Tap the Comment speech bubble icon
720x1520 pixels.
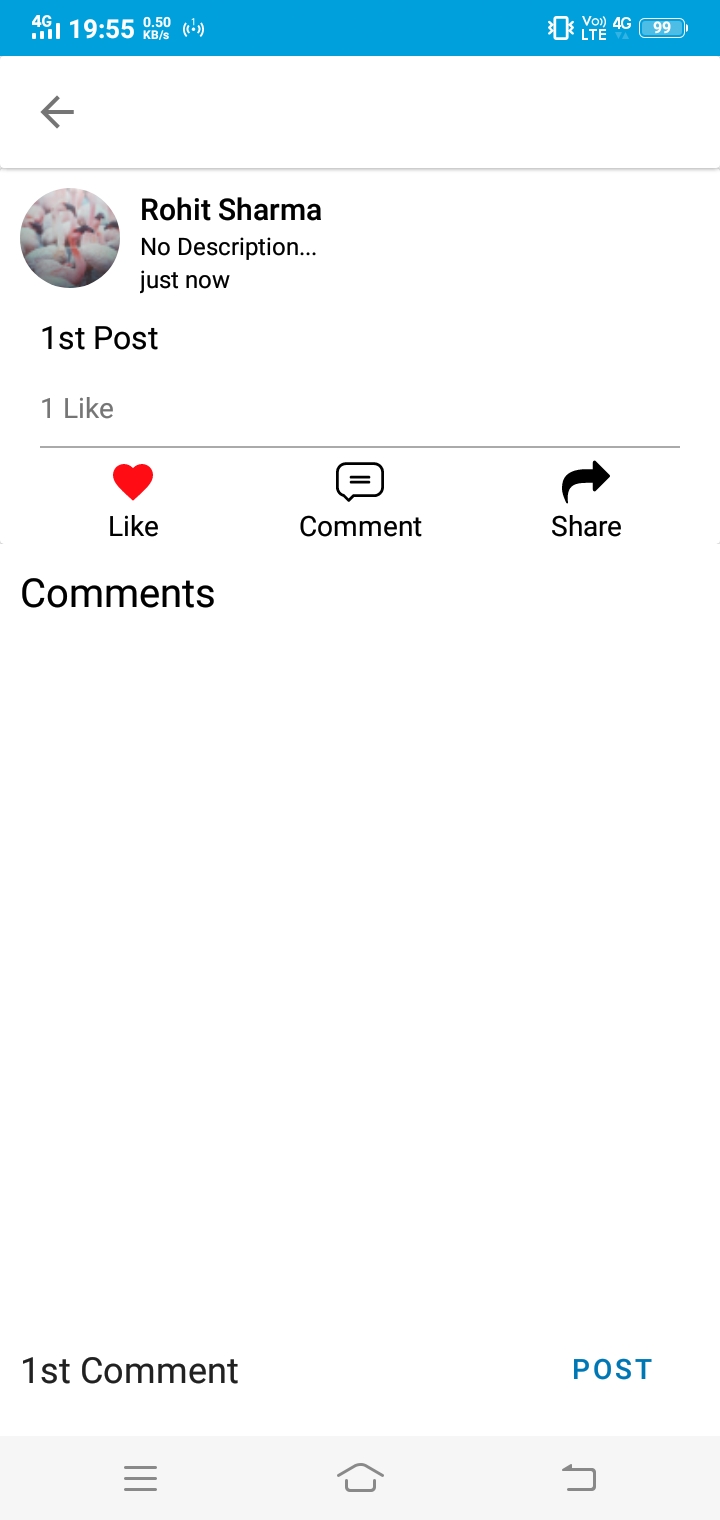pyautogui.click(x=360, y=482)
